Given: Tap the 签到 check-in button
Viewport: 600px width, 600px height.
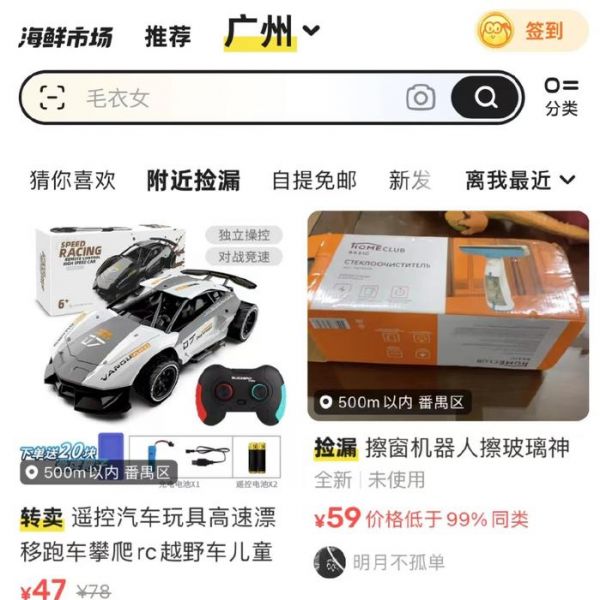Looking at the screenshot, I should click(x=532, y=31).
